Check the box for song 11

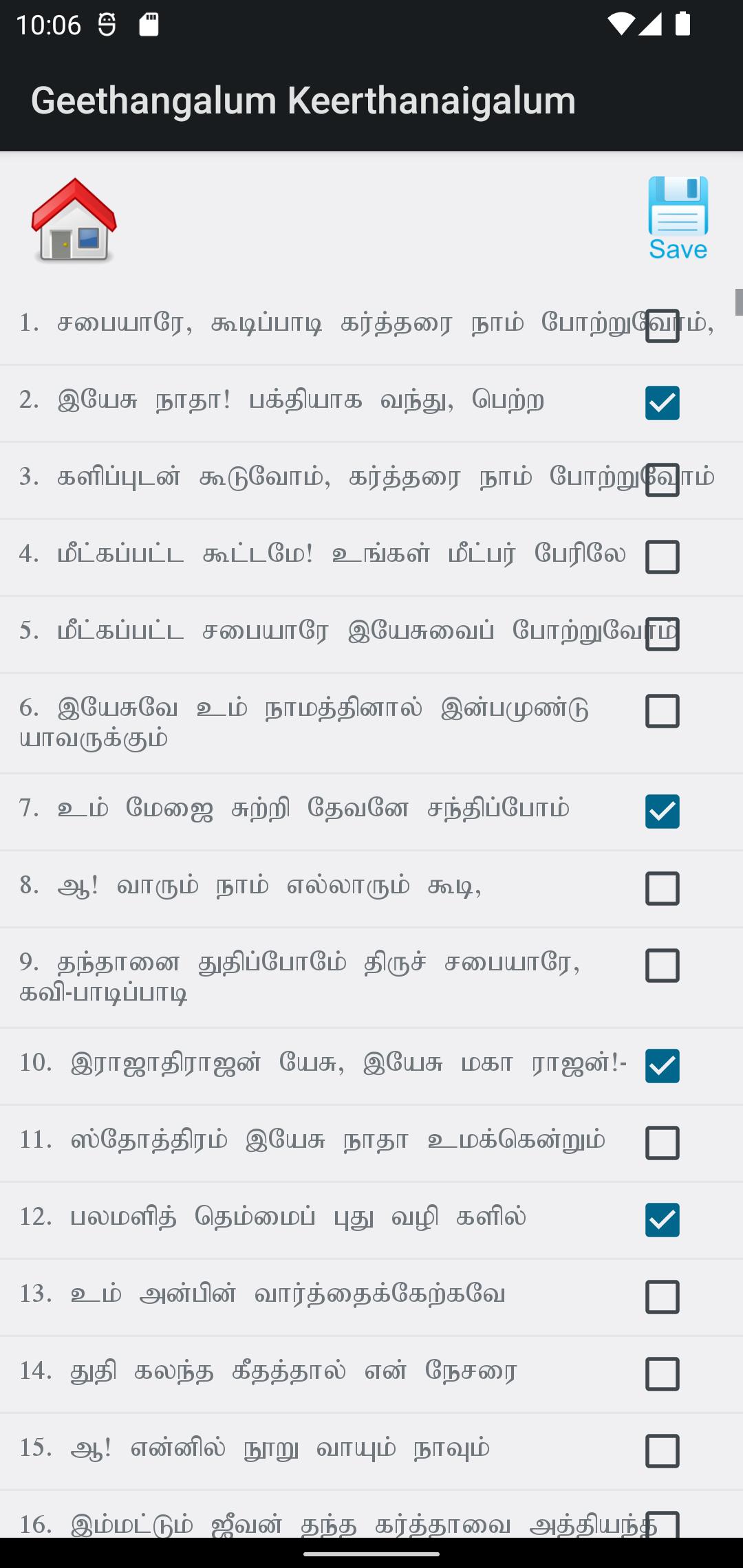tap(663, 1143)
